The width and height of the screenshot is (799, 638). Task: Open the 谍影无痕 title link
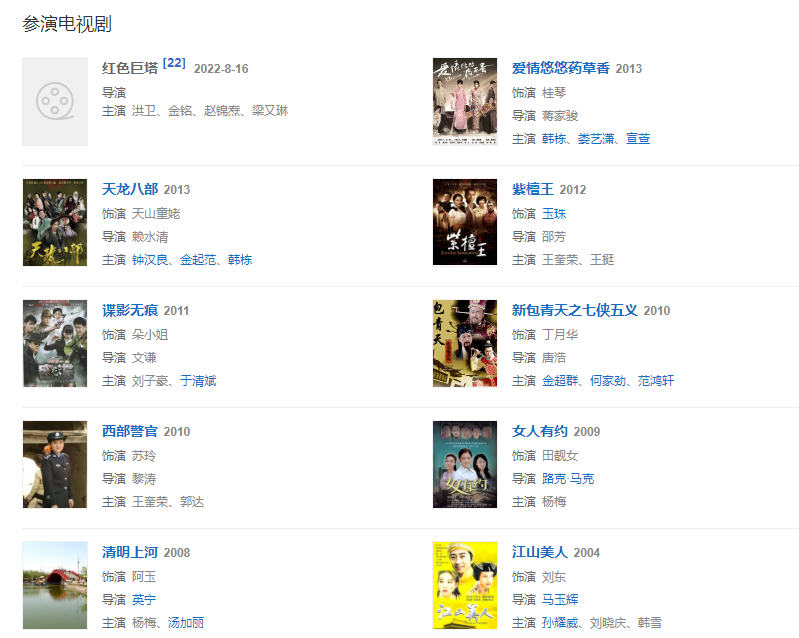[131, 310]
